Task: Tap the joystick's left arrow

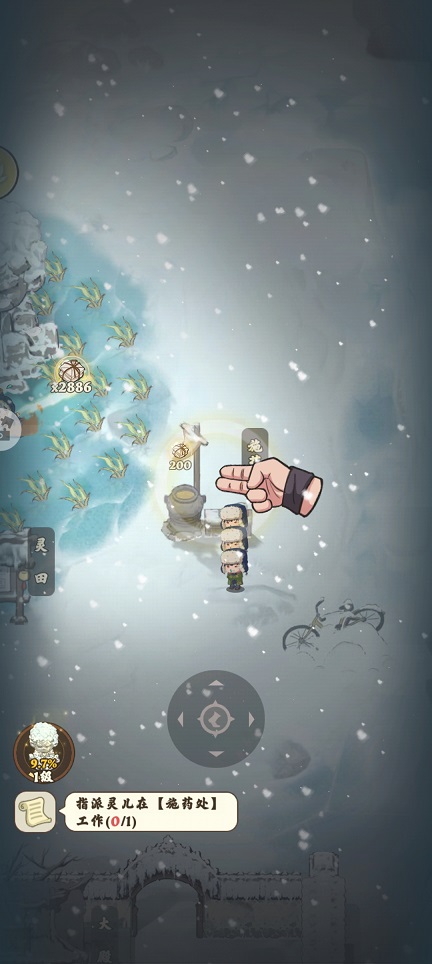Action: click(180, 719)
